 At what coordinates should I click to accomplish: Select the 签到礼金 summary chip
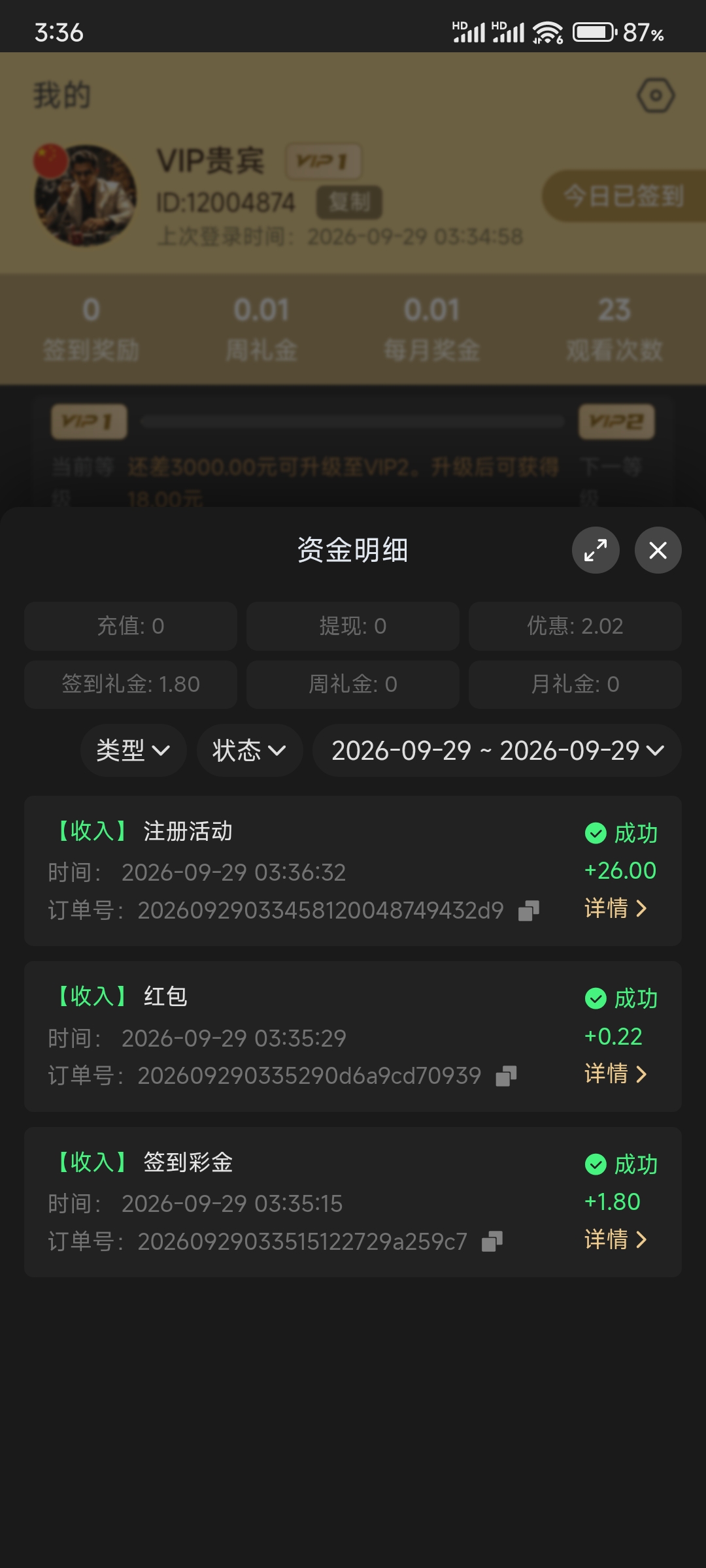point(131,684)
